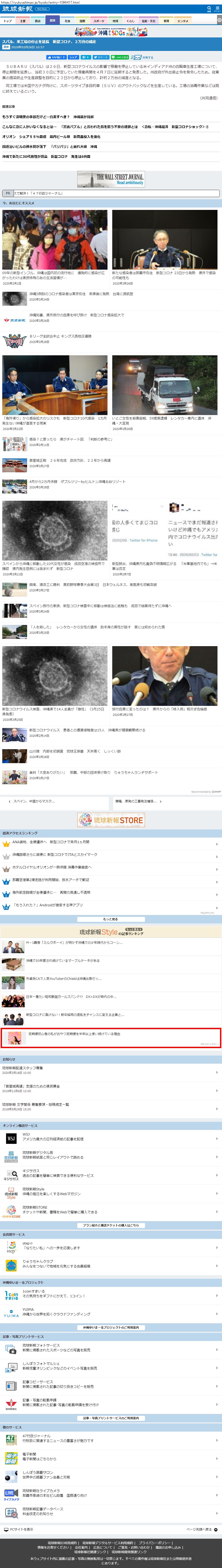Open the 琉球新報STORE banner
The image size is (222, 1568).
point(111,820)
